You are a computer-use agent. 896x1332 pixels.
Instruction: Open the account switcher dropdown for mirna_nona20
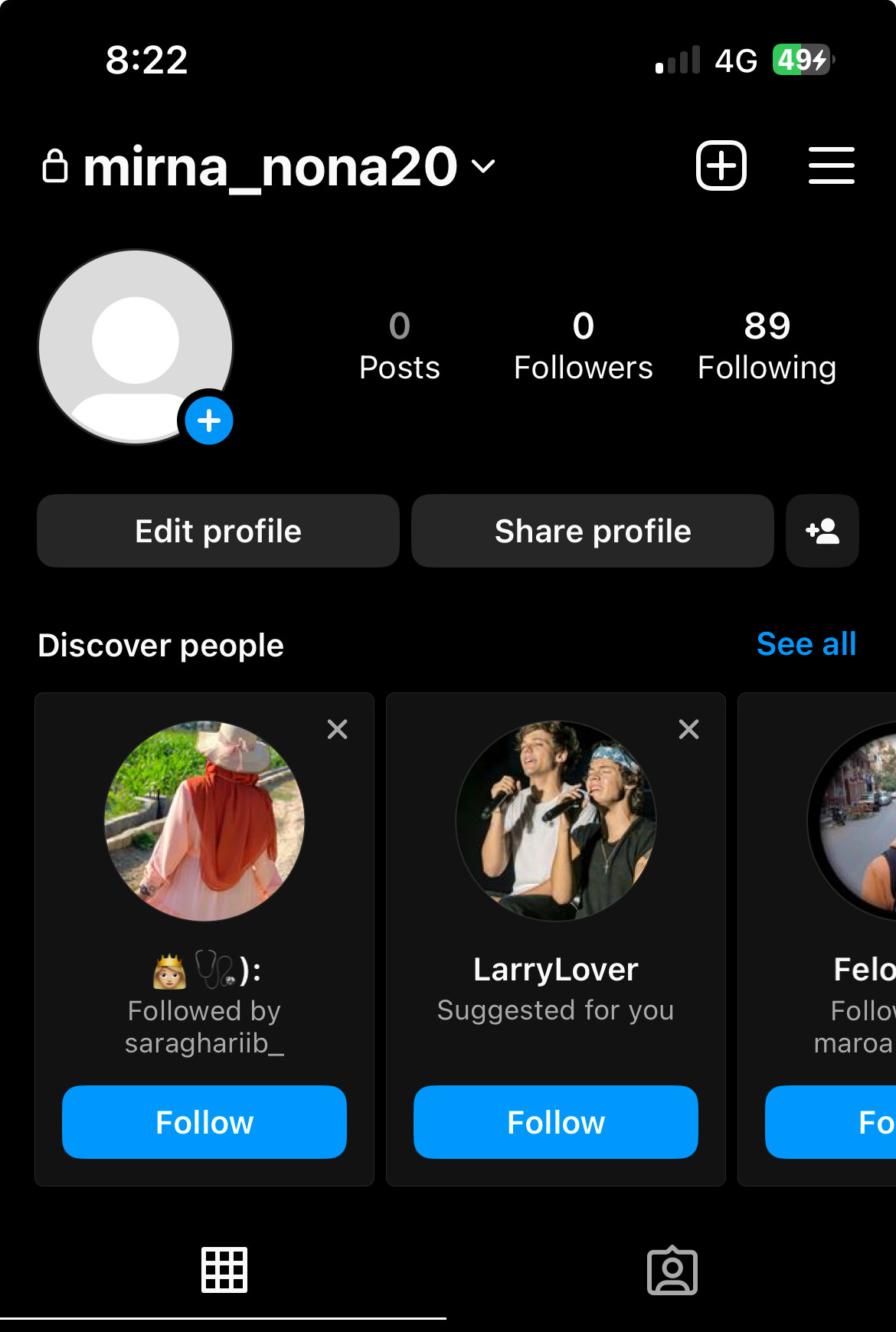[x=483, y=166]
